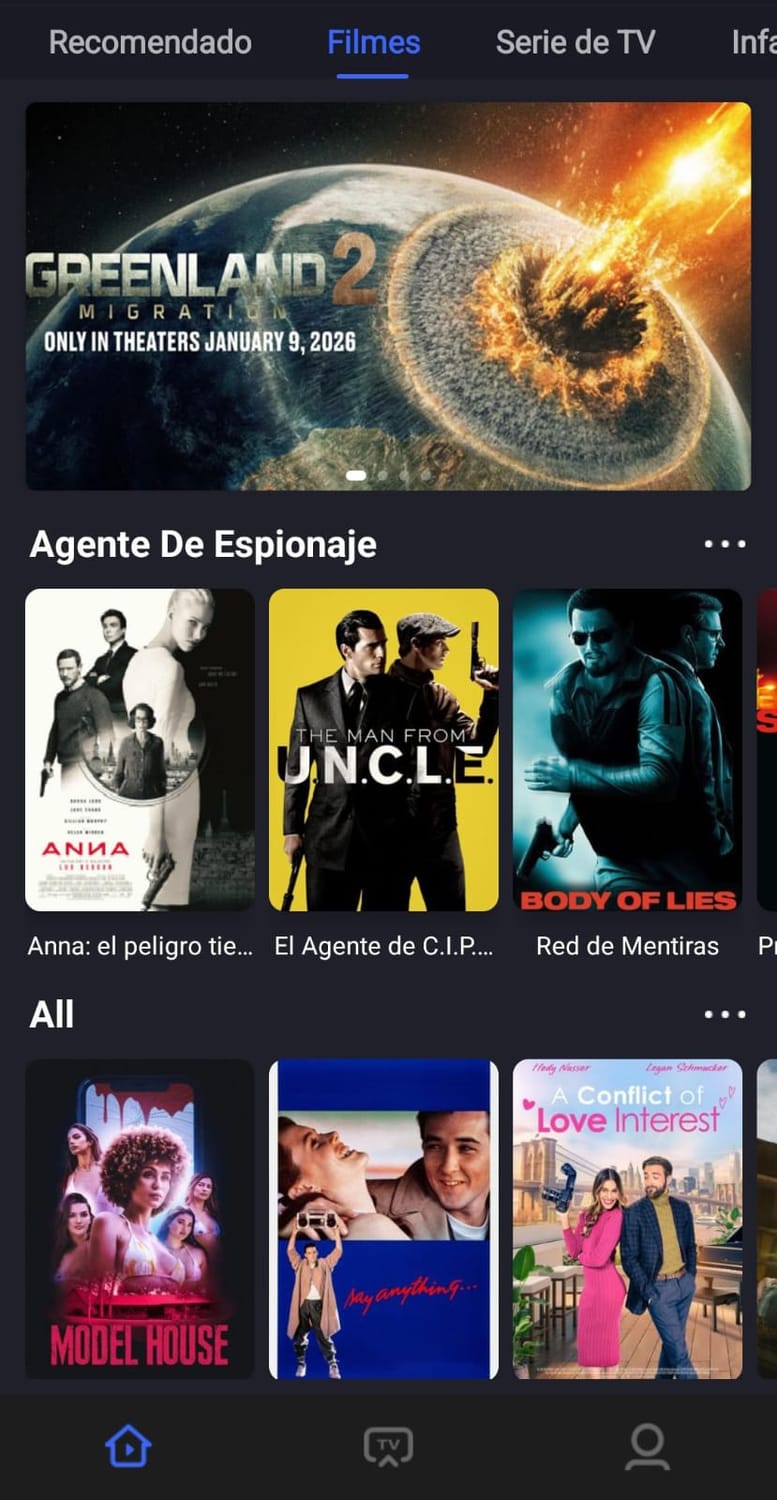The width and height of the screenshot is (777, 1500).
Task: Open The Man from U.N.C.L.E. poster
Action: pyautogui.click(x=384, y=750)
